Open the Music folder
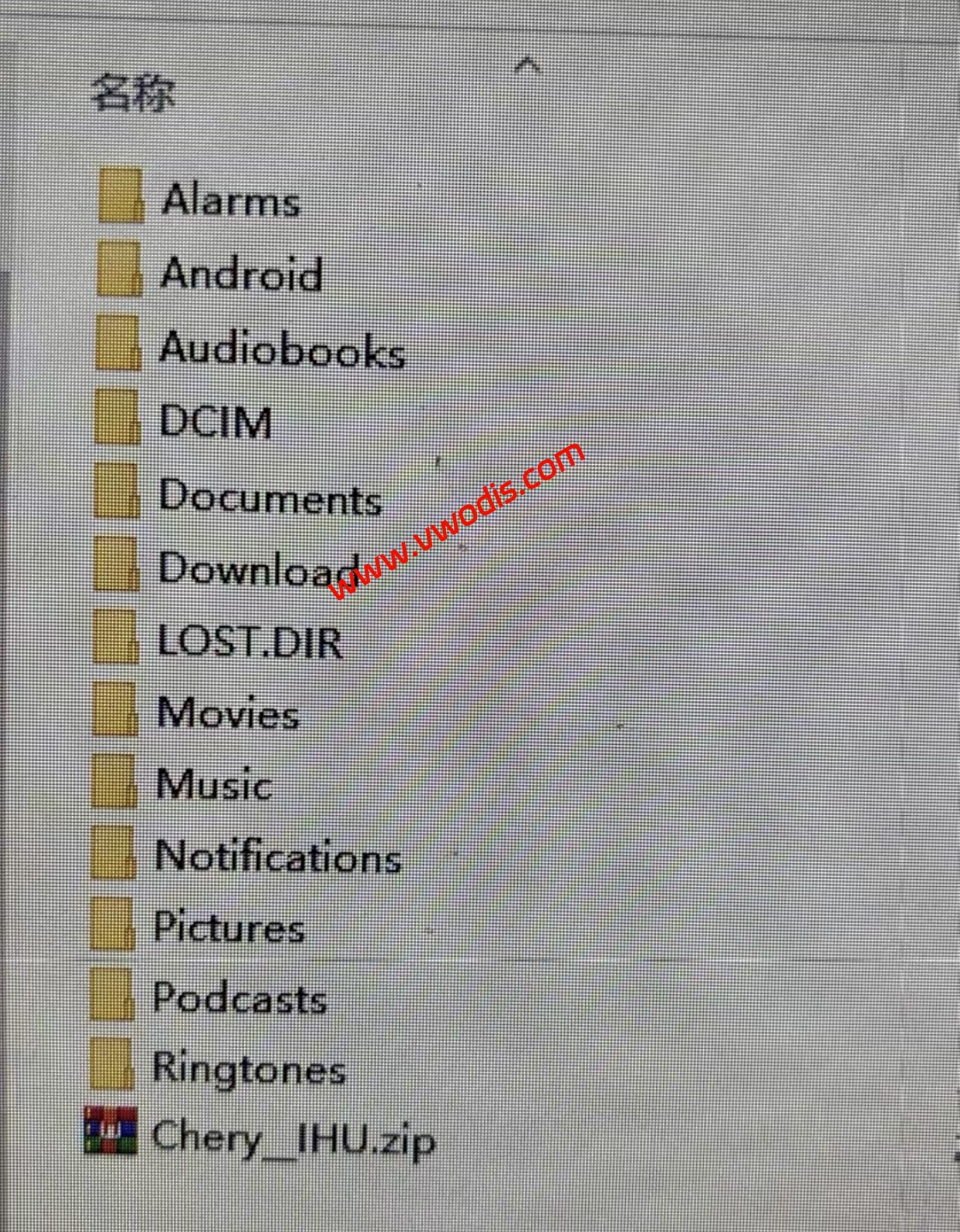The width and height of the screenshot is (960, 1232). pyautogui.click(x=213, y=784)
